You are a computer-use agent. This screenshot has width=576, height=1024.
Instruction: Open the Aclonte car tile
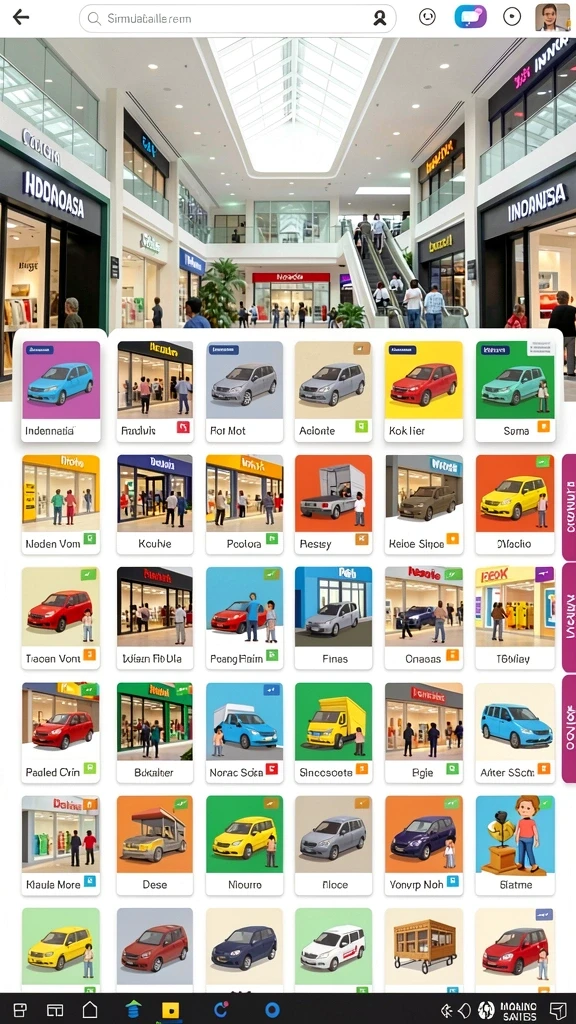point(333,391)
